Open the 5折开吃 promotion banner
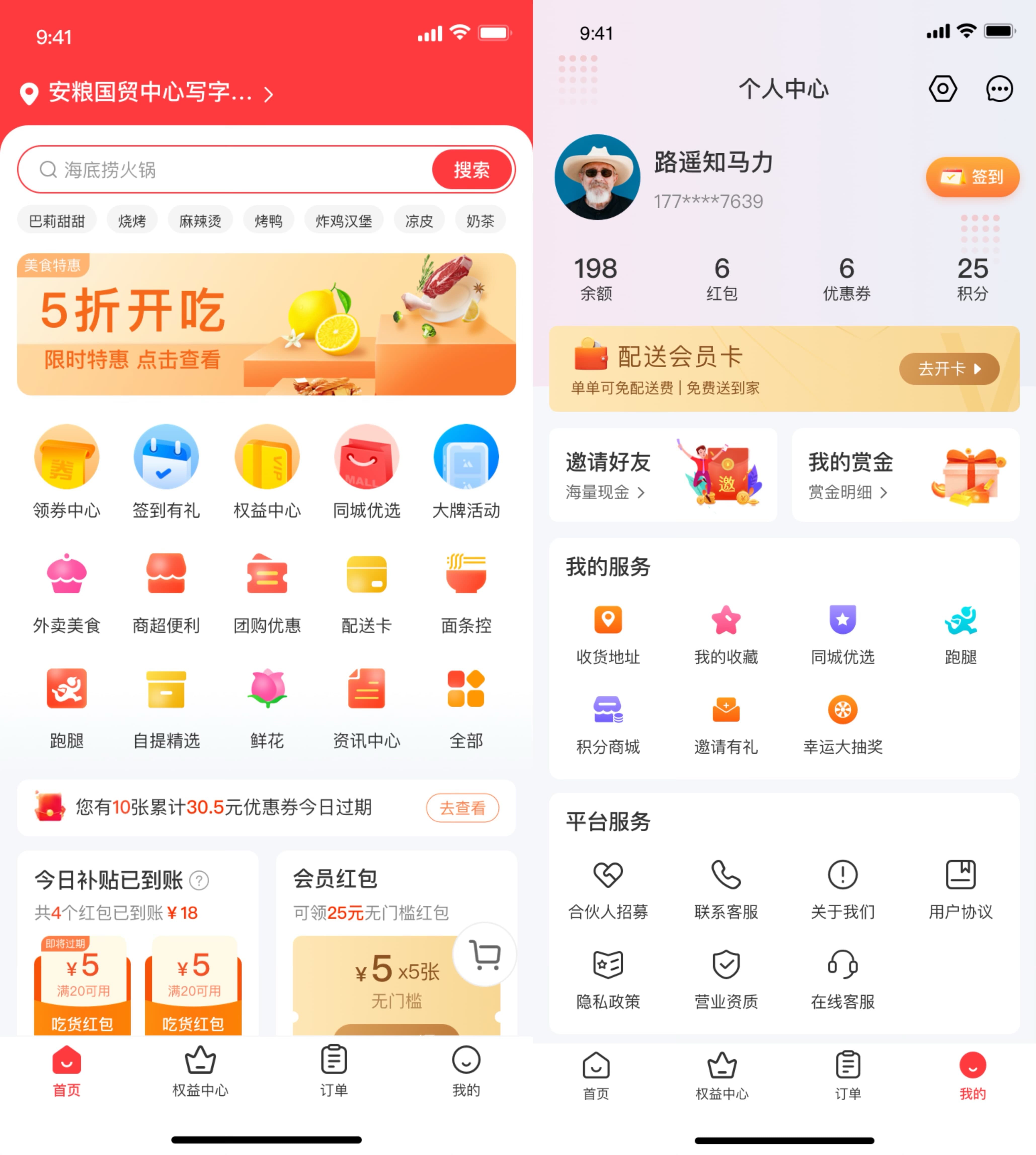Viewport: 1036px width, 1155px height. pyautogui.click(x=266, y=324)
